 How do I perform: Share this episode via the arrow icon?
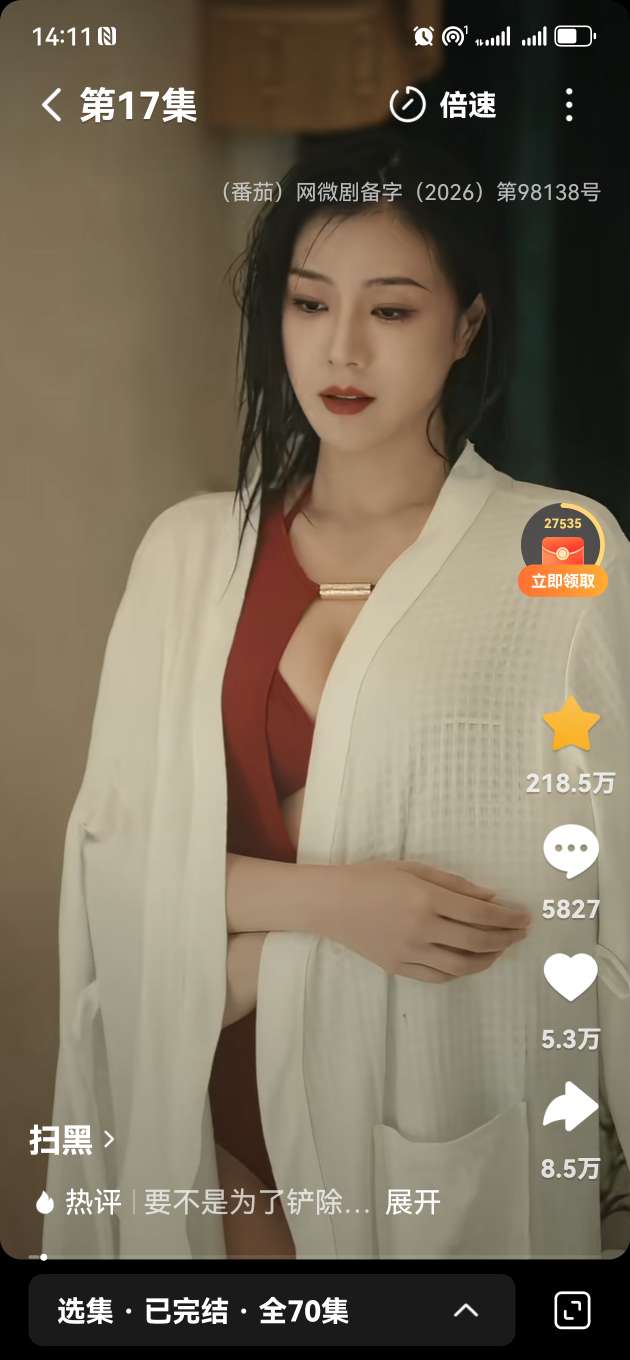click(x=570, y=1107)
